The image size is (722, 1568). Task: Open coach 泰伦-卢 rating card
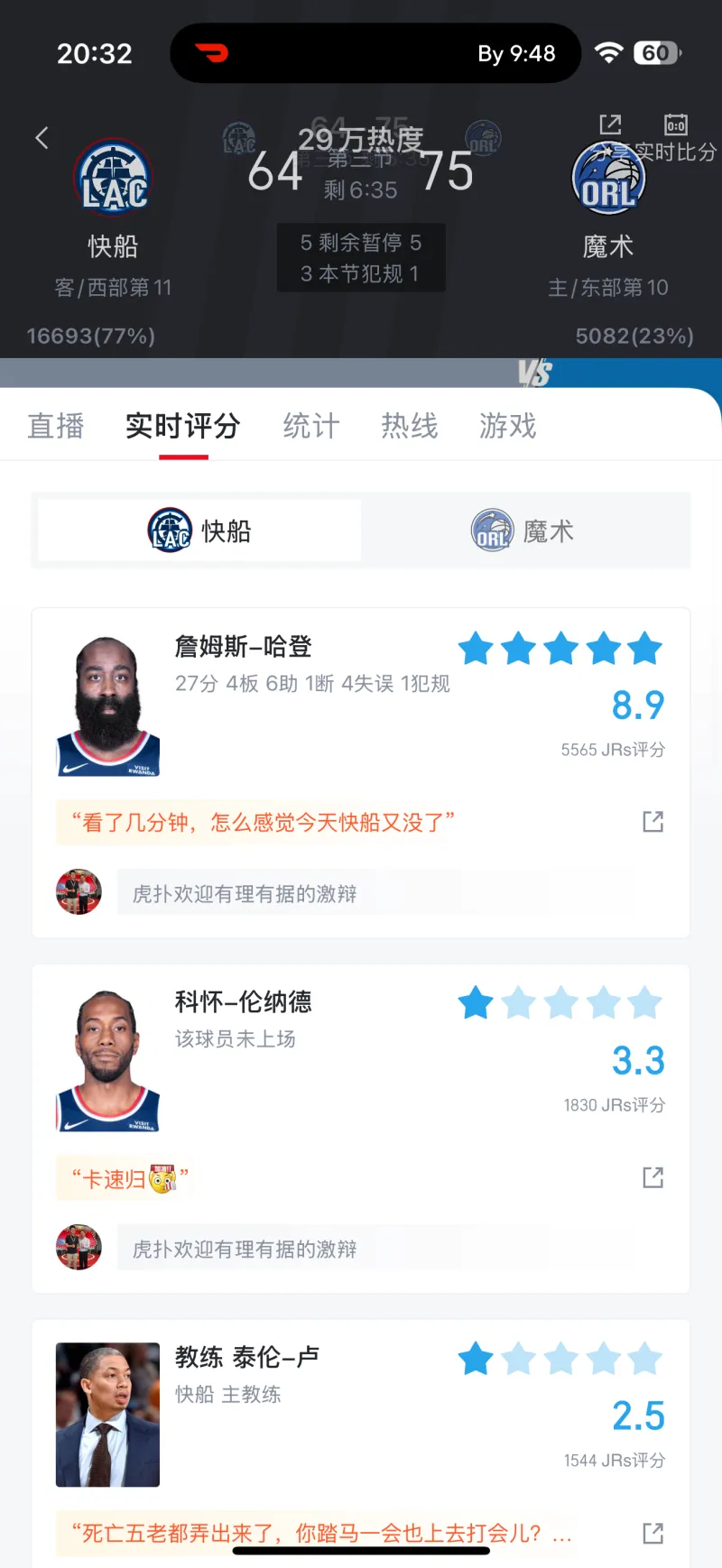pyautogui.click(x=247, y=1357)
